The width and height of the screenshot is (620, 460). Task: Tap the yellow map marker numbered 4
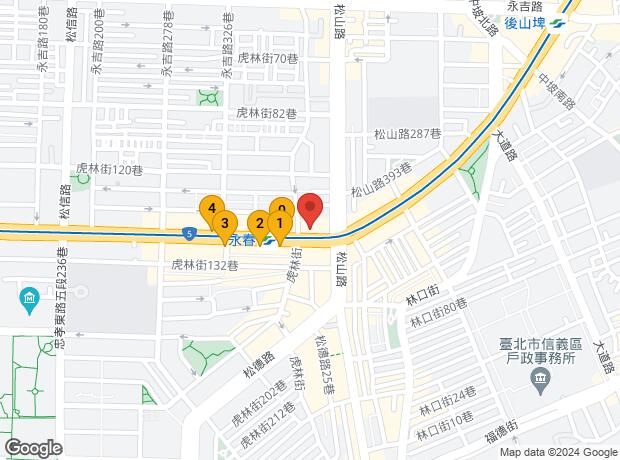(x=211, y=208)
